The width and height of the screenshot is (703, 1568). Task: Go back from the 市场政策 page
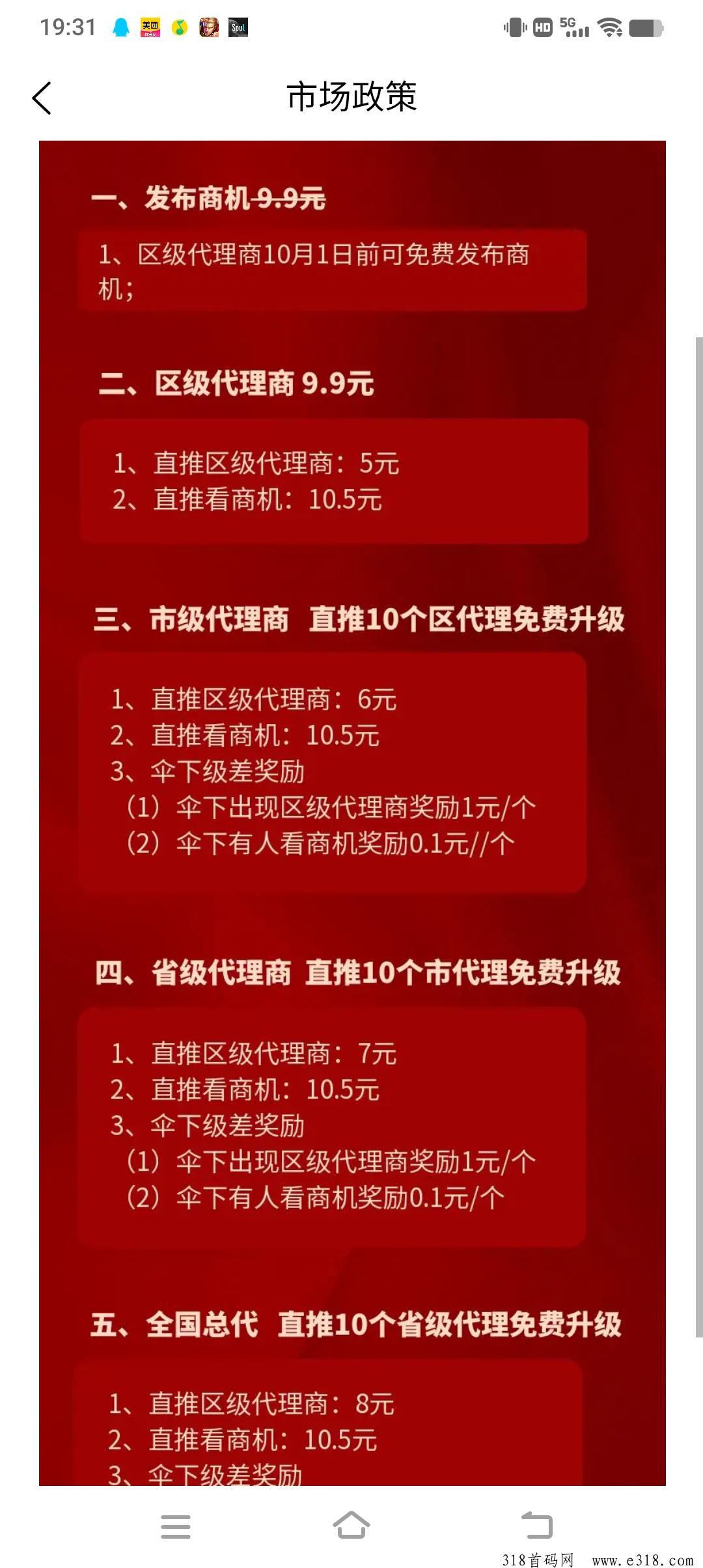coord(42,98)
